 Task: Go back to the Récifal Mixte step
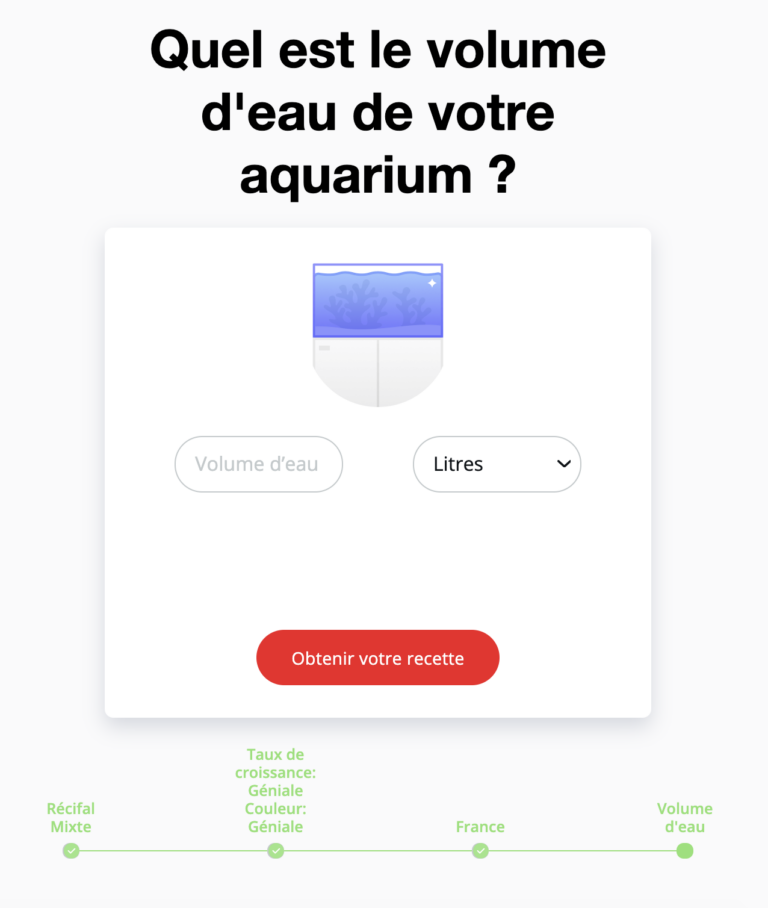point(71,851)
